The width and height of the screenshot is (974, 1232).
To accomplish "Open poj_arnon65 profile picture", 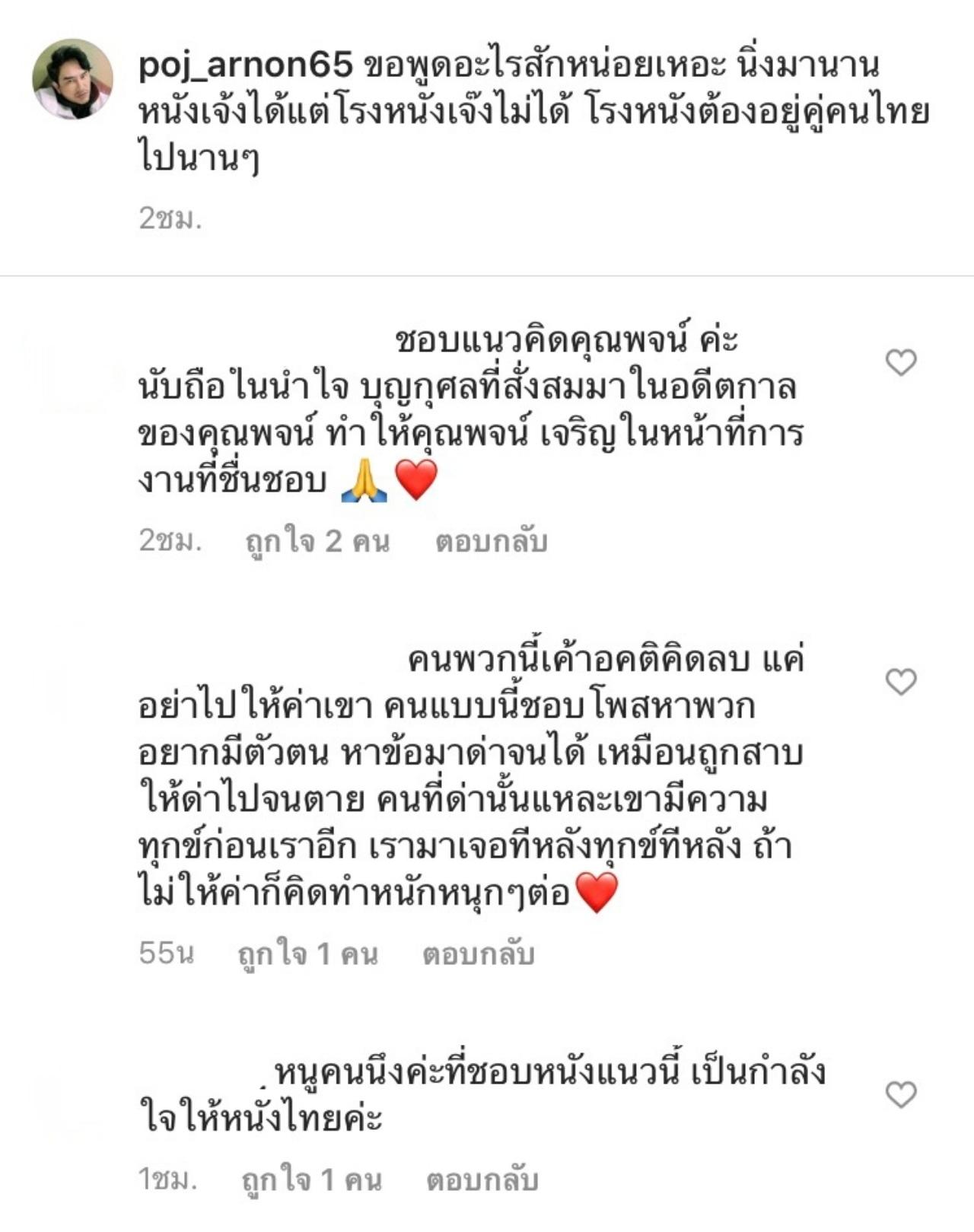I will (72, 79).
